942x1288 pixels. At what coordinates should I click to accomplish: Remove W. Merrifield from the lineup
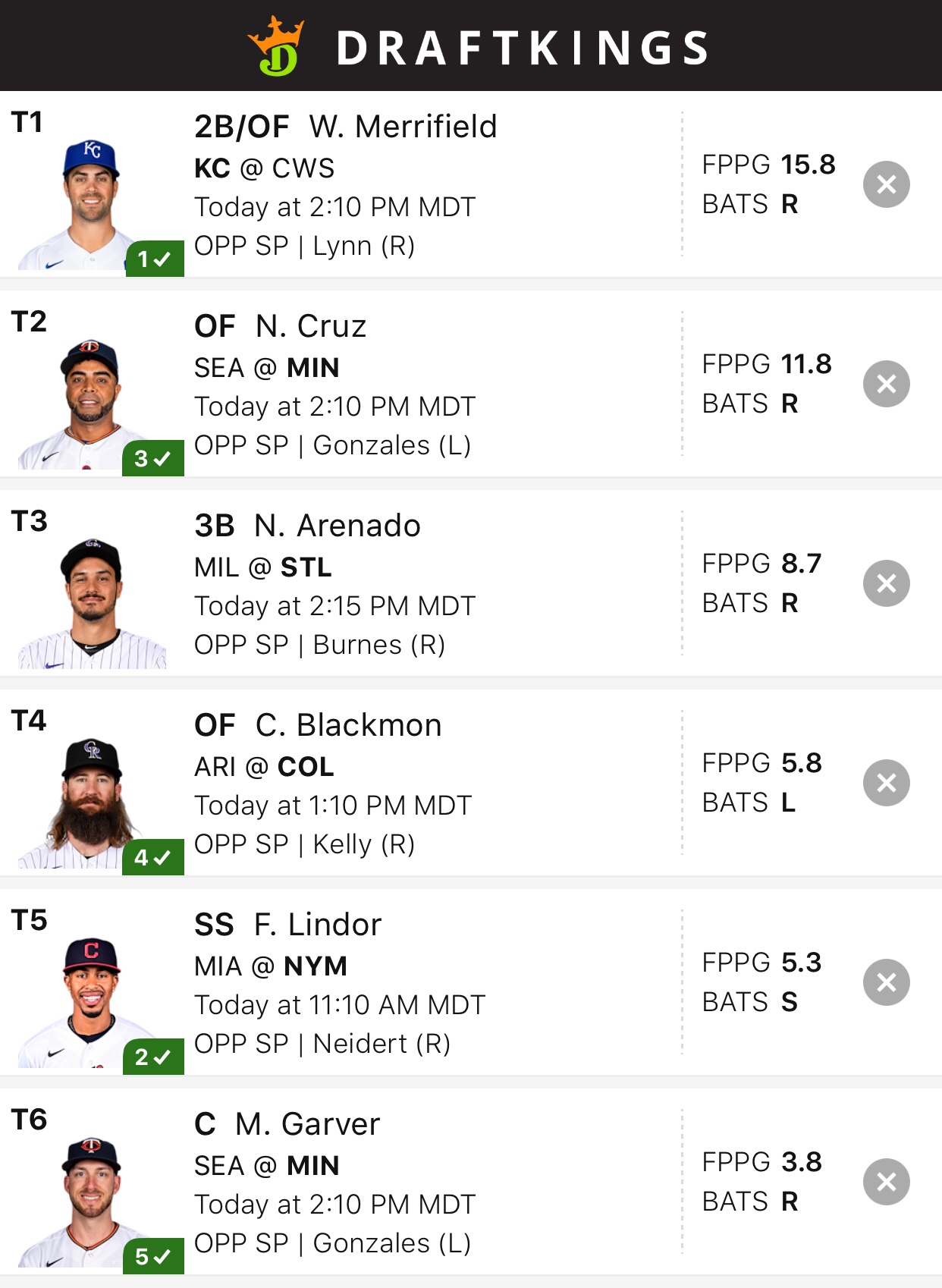pyautogui.click(x=886, y=184)
